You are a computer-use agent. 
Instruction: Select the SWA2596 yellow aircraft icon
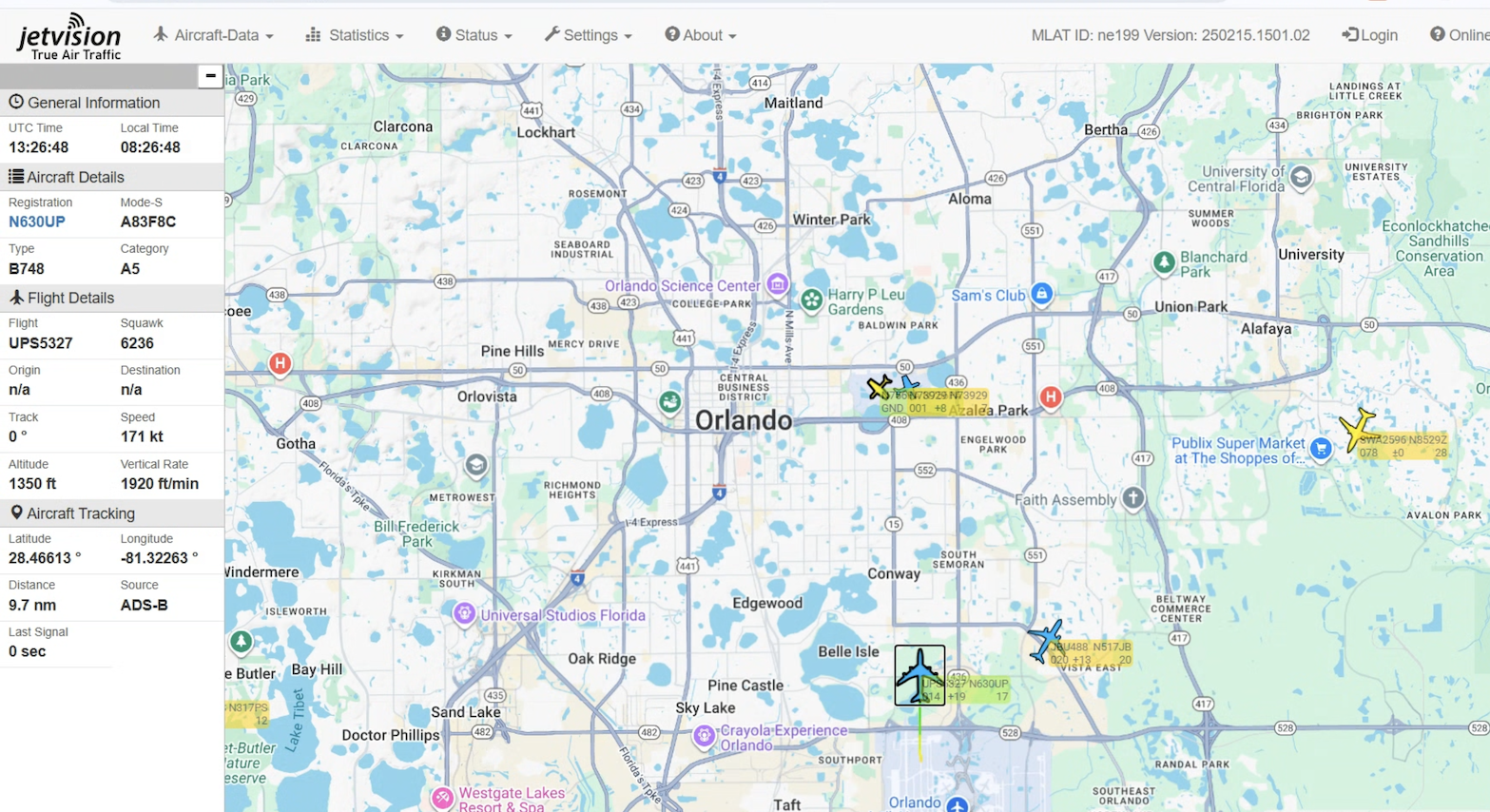(1357, 428)
